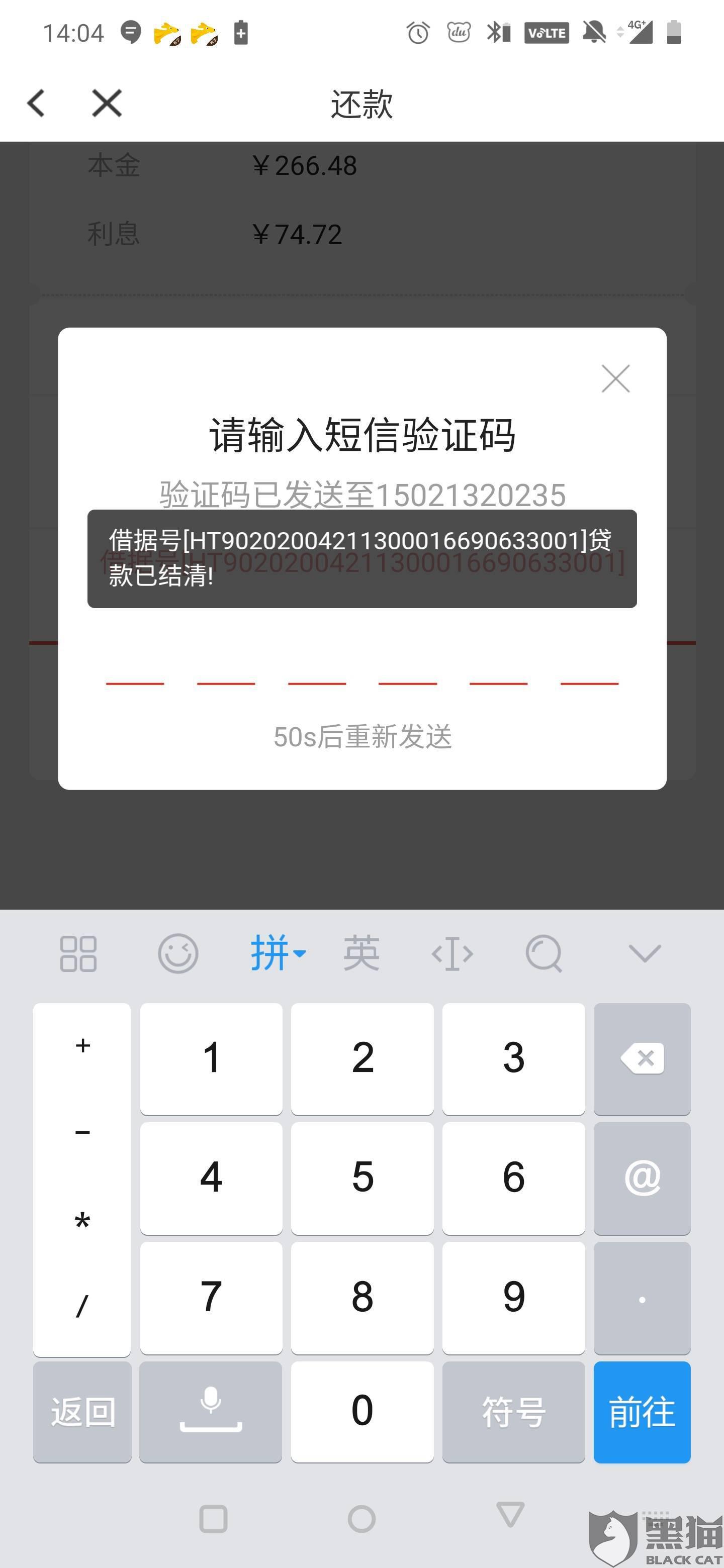Tap the 前往 key on keyboard
Screen dimensions: 724x1568
coord(642,1411)
